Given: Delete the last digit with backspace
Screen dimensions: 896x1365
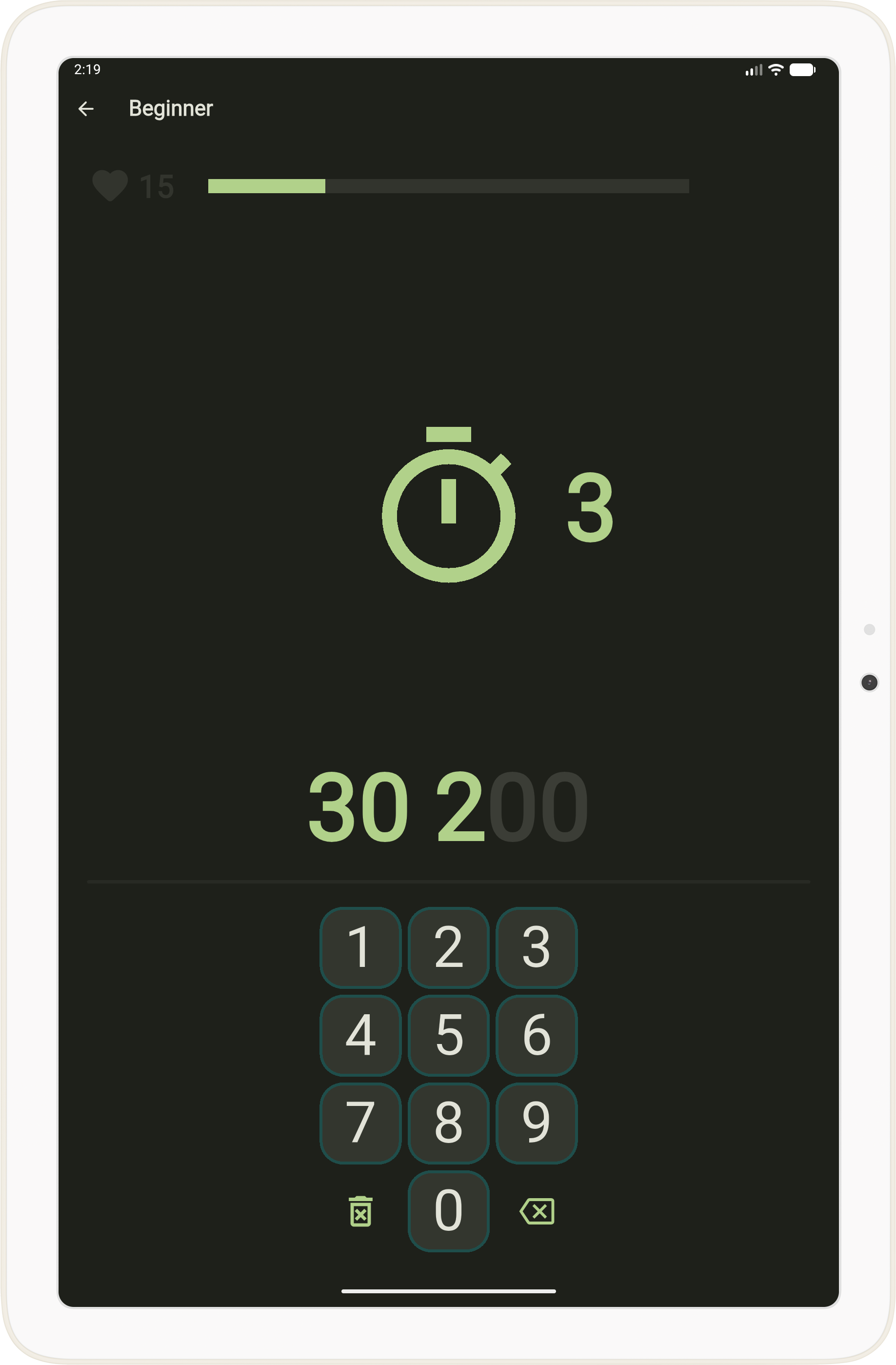Looking at the screenshot, I should tap(537, 1211).
